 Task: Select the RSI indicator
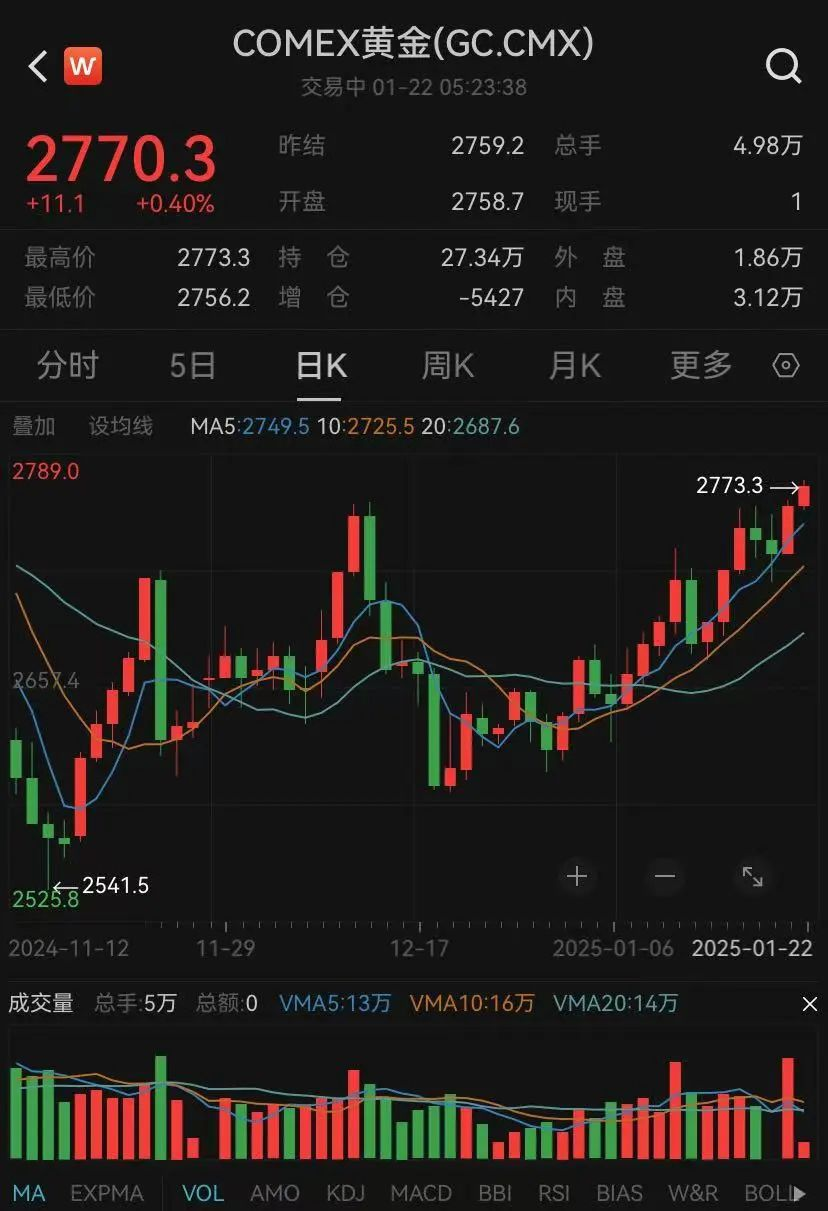pos(554,1193)
